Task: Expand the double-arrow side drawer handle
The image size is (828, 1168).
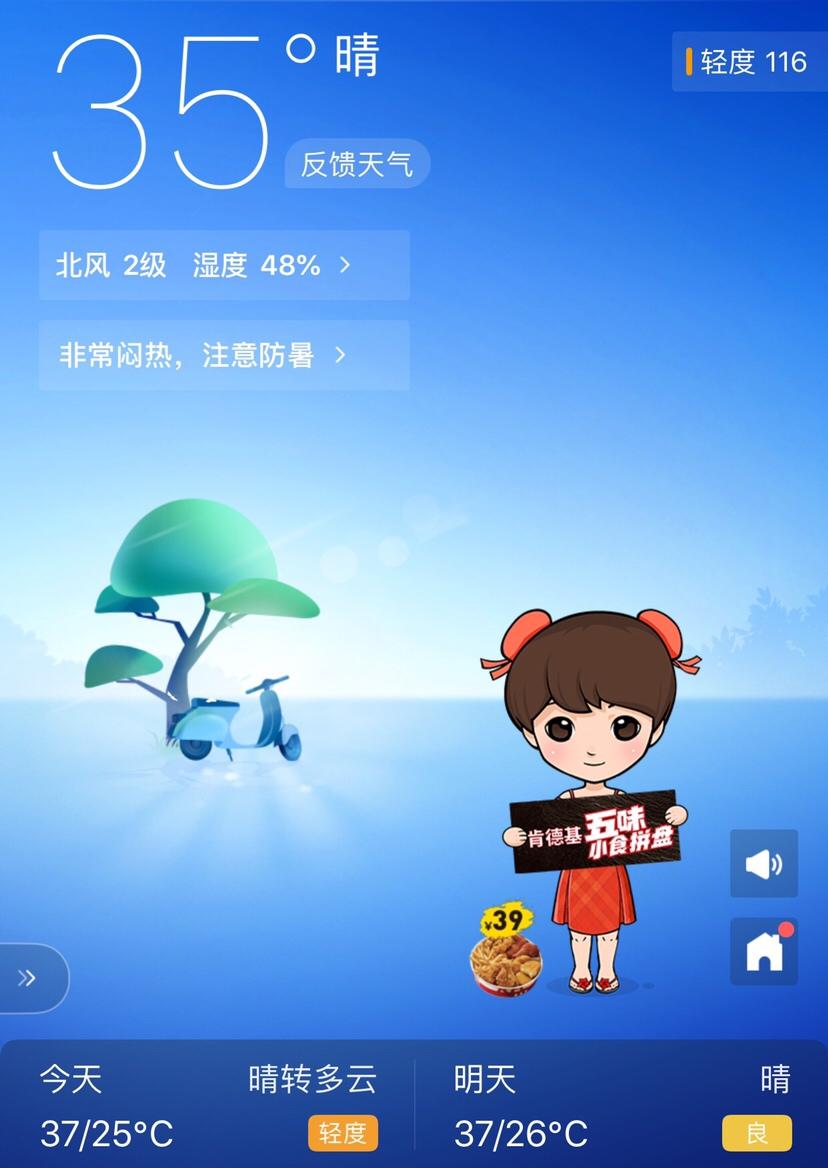Action: click(30, 978)
